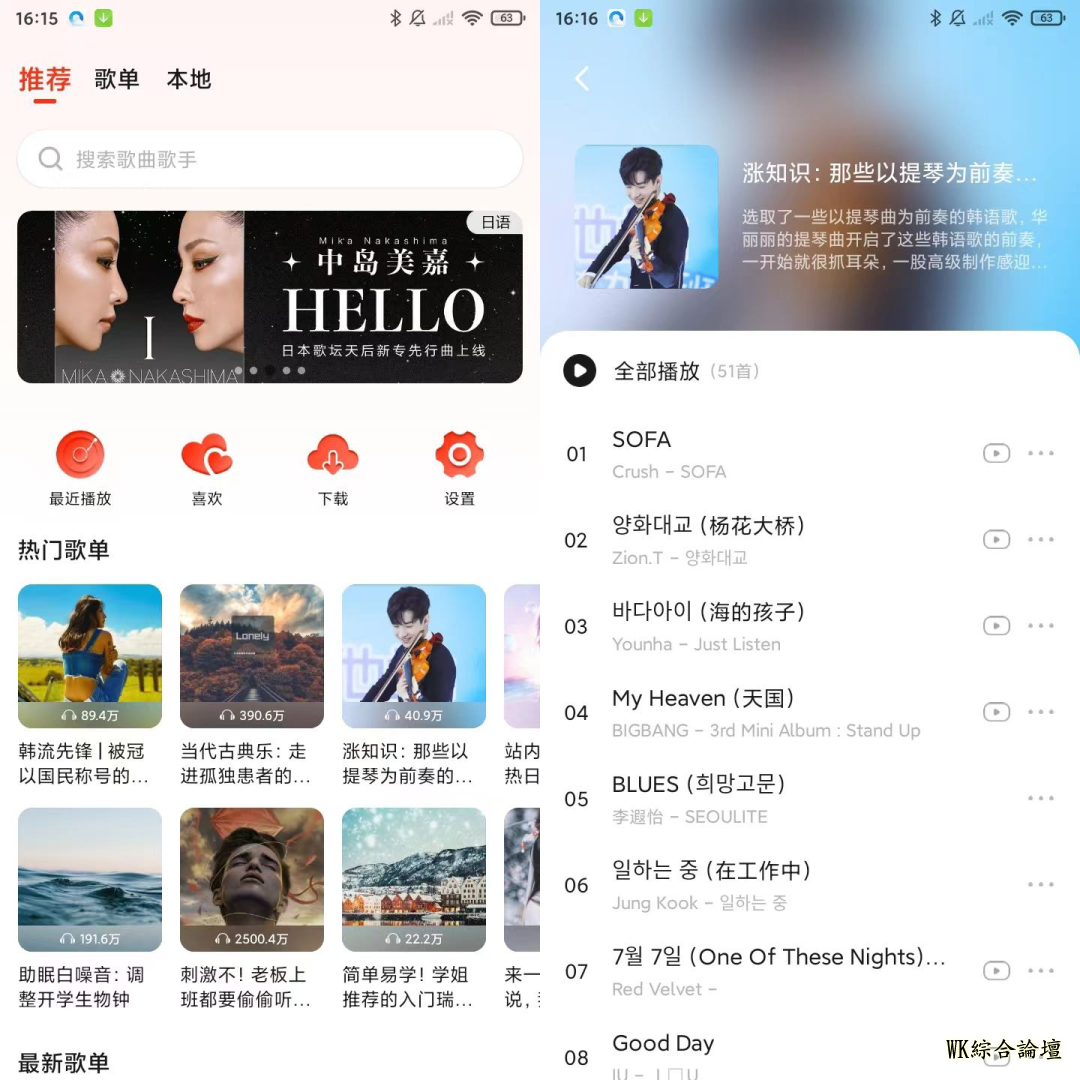Switch to the 本地 tab
This screenshot has width=1080, height=1080.
click(189, 79)
